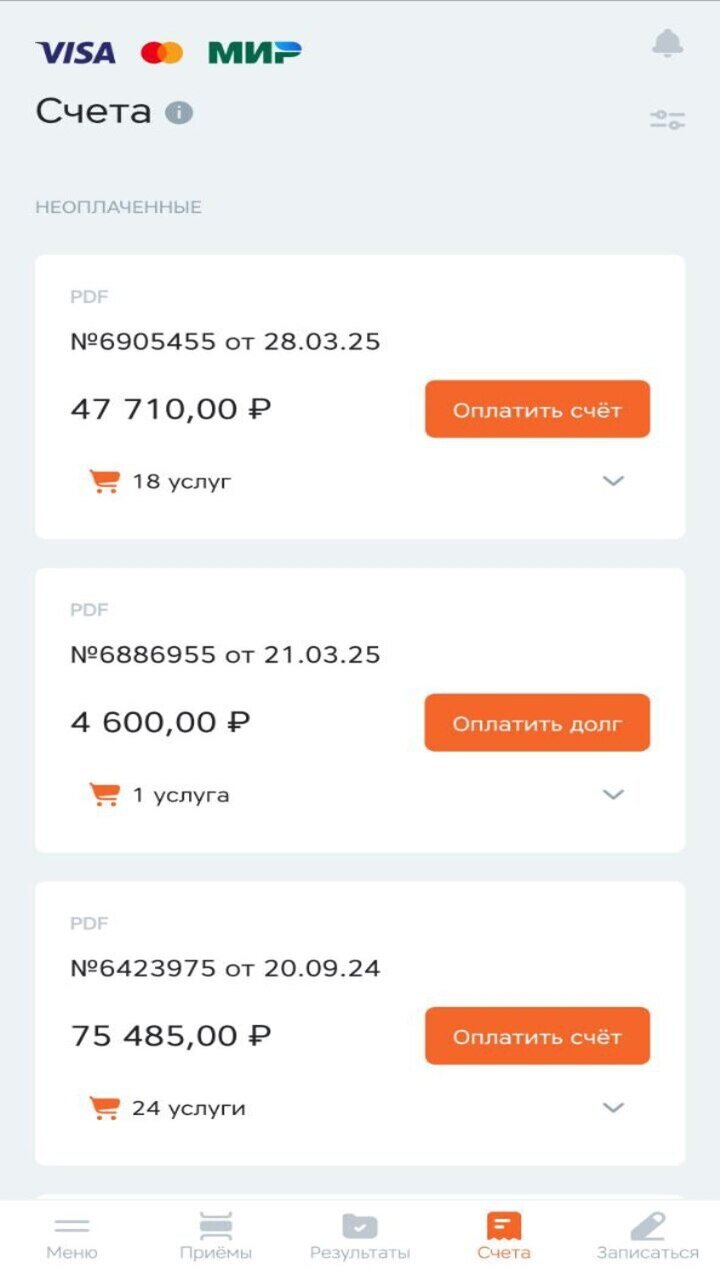This screenshot has height=1280, width=720.
Task: Open PDF of invoice №6905455
Action: [89, 297]
